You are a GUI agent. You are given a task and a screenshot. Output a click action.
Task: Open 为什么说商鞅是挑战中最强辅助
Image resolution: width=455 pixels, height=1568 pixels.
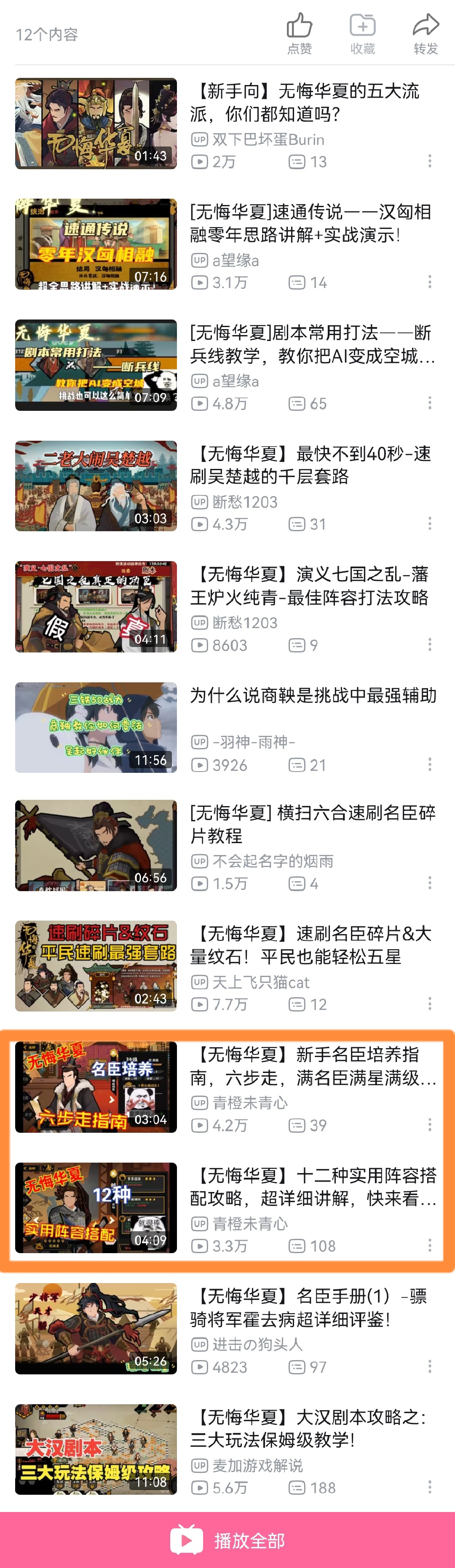pos(313,695)
